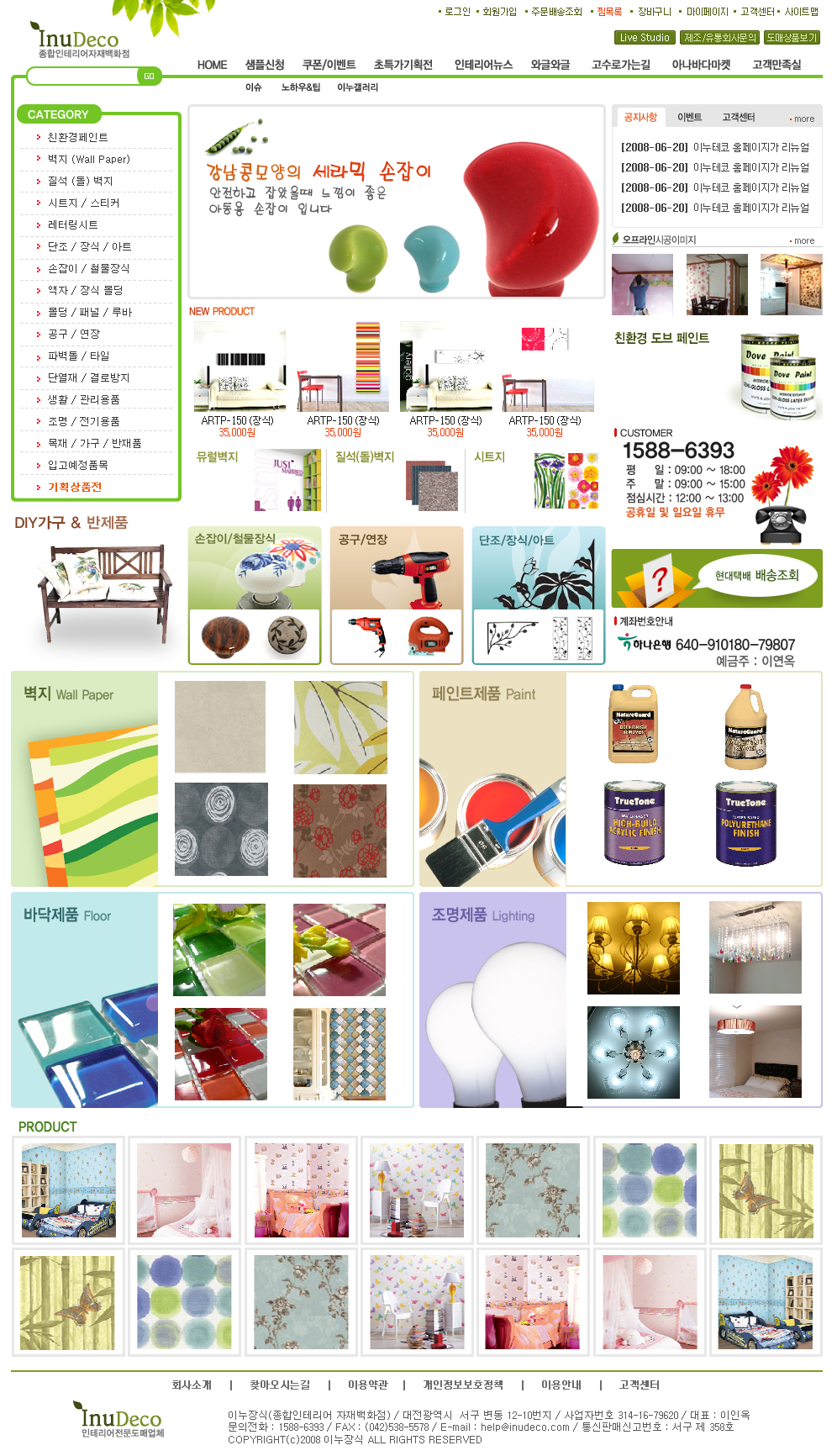Open 개인정보보호정책 footer link
The width and height of the screenshot is (837, 1456).
(x=462, y=1385)
